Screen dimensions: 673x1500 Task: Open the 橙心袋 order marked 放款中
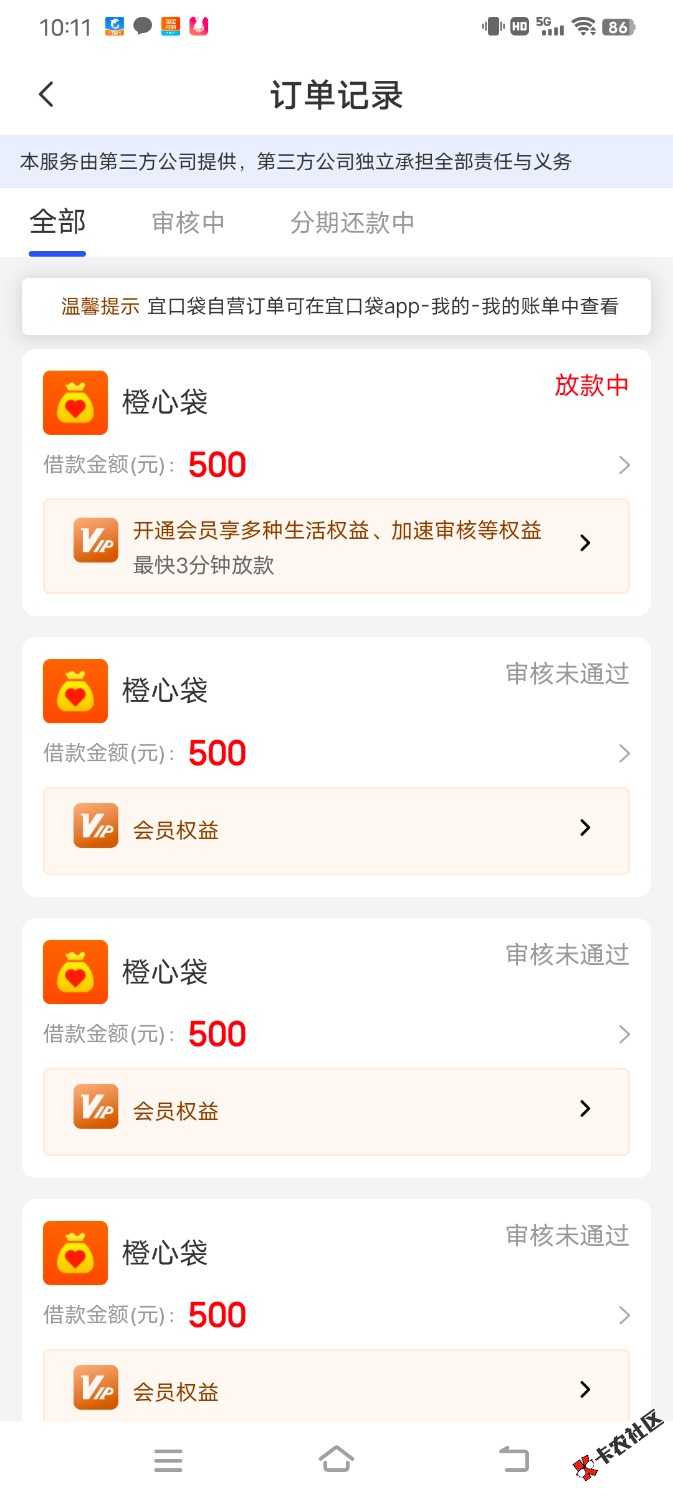click(336, 430)
